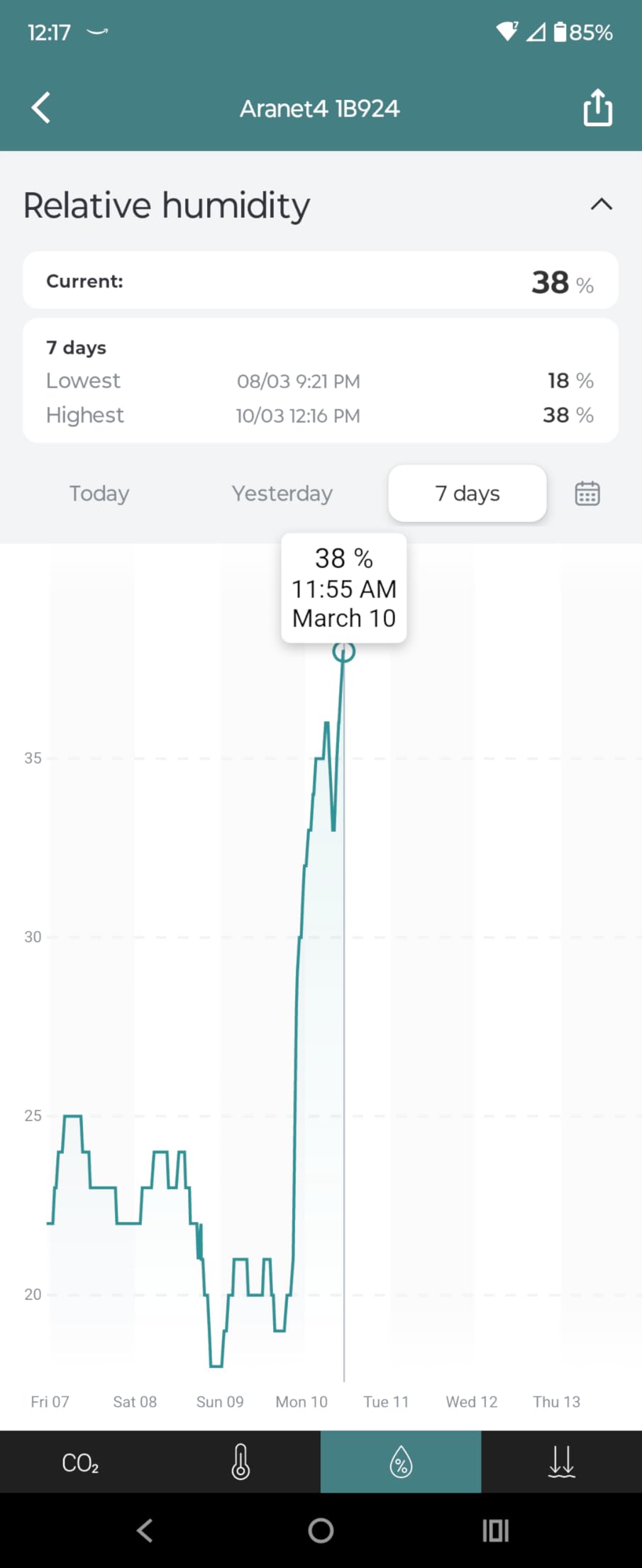The image size is (642, 1568).
Task: Tap the 38% data point tooltip
Action: pos(343,588)
